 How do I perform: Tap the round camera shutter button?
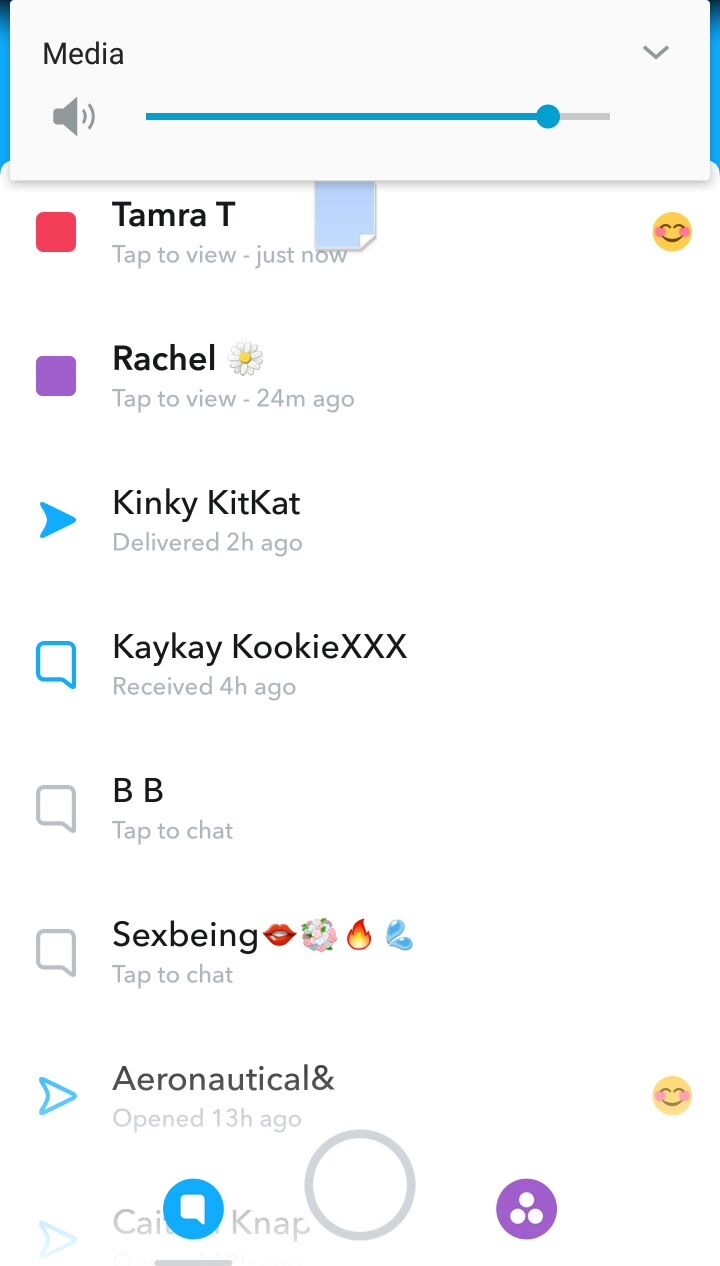360,1185
